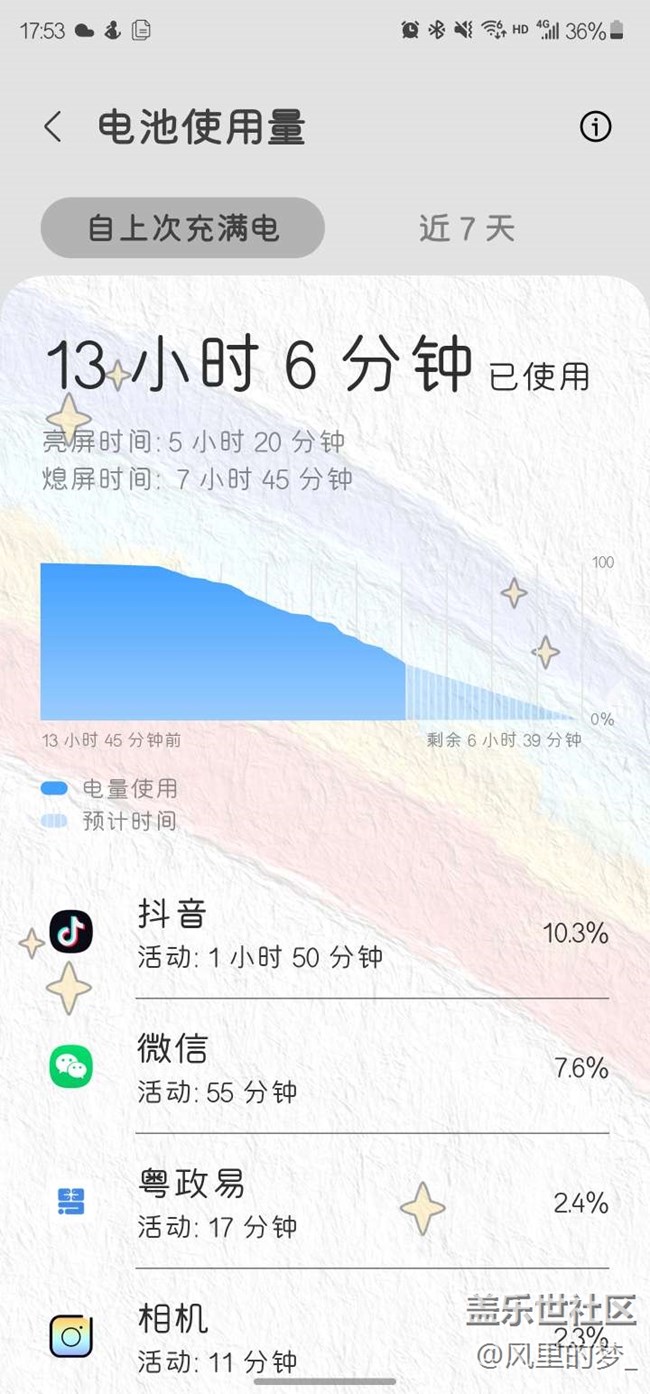Select the 自上次充满电 tab
This screenshot has width=650, height=1394.
[x=183, y=228]
